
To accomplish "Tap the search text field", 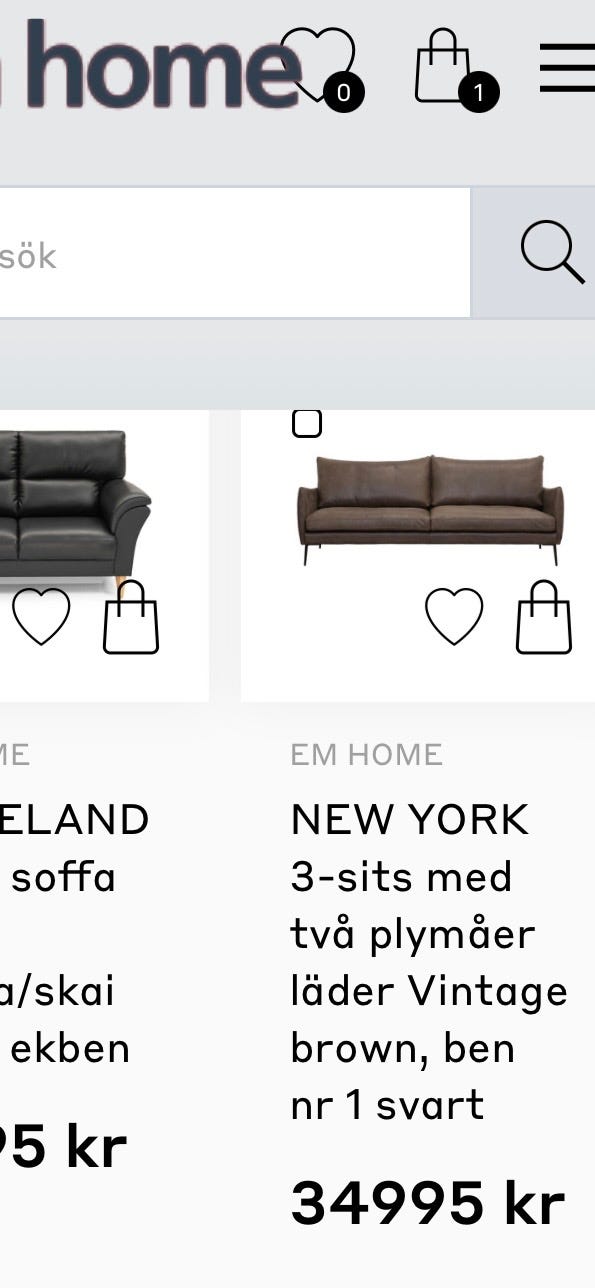I will [234, 254].
